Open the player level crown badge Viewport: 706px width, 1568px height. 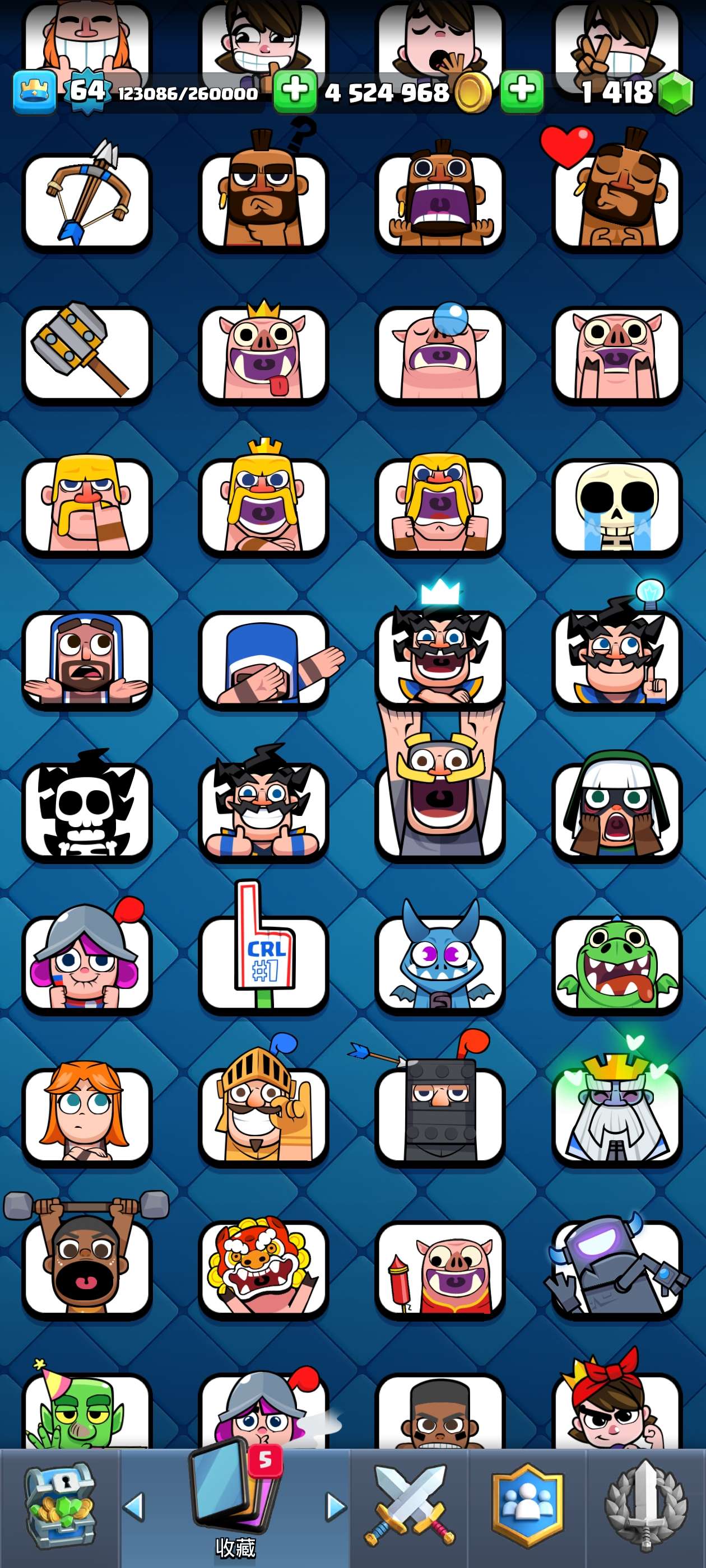coord(35,91)
